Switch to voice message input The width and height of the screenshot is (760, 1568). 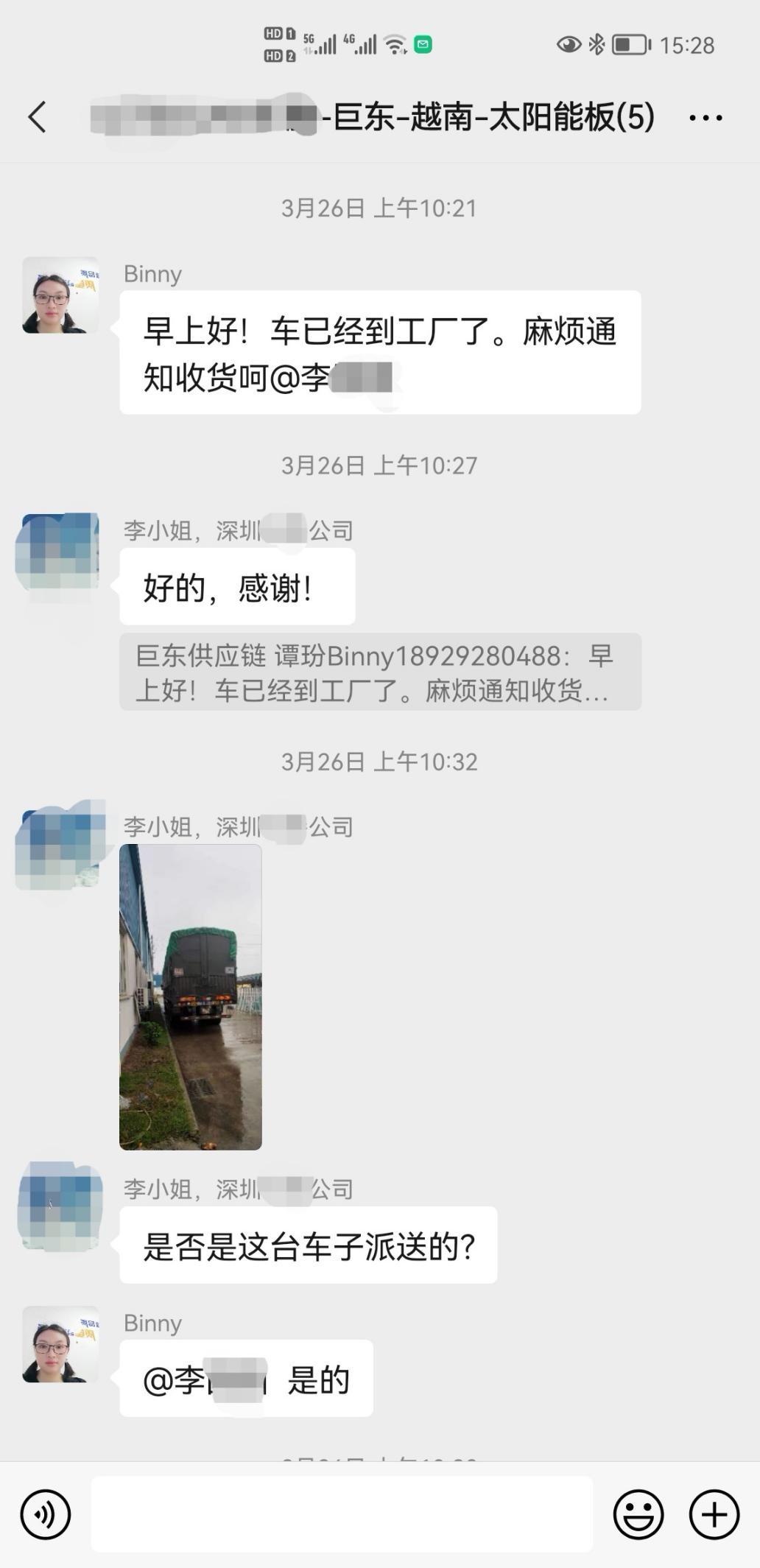pos(46,1514)
